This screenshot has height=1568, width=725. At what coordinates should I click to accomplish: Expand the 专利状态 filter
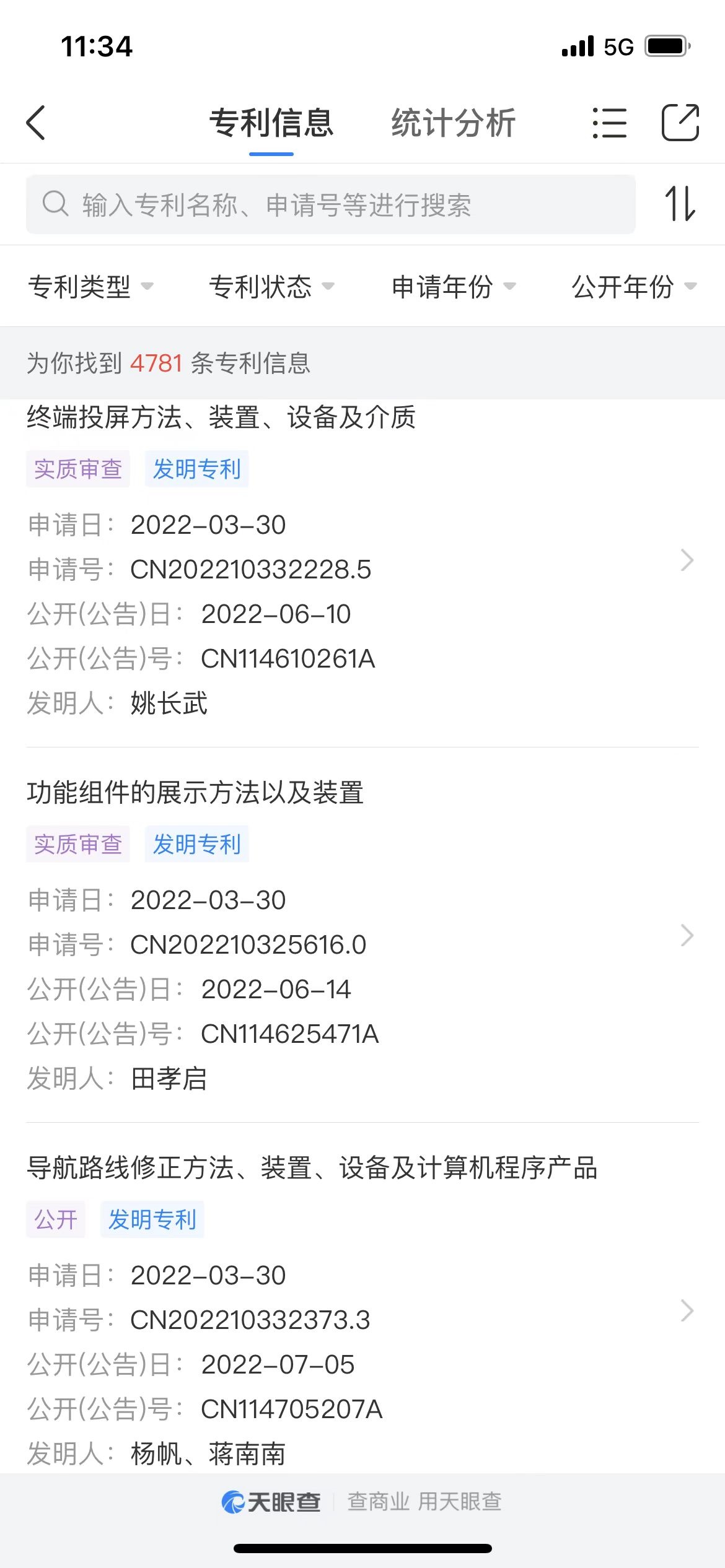(x=272, y=286)
